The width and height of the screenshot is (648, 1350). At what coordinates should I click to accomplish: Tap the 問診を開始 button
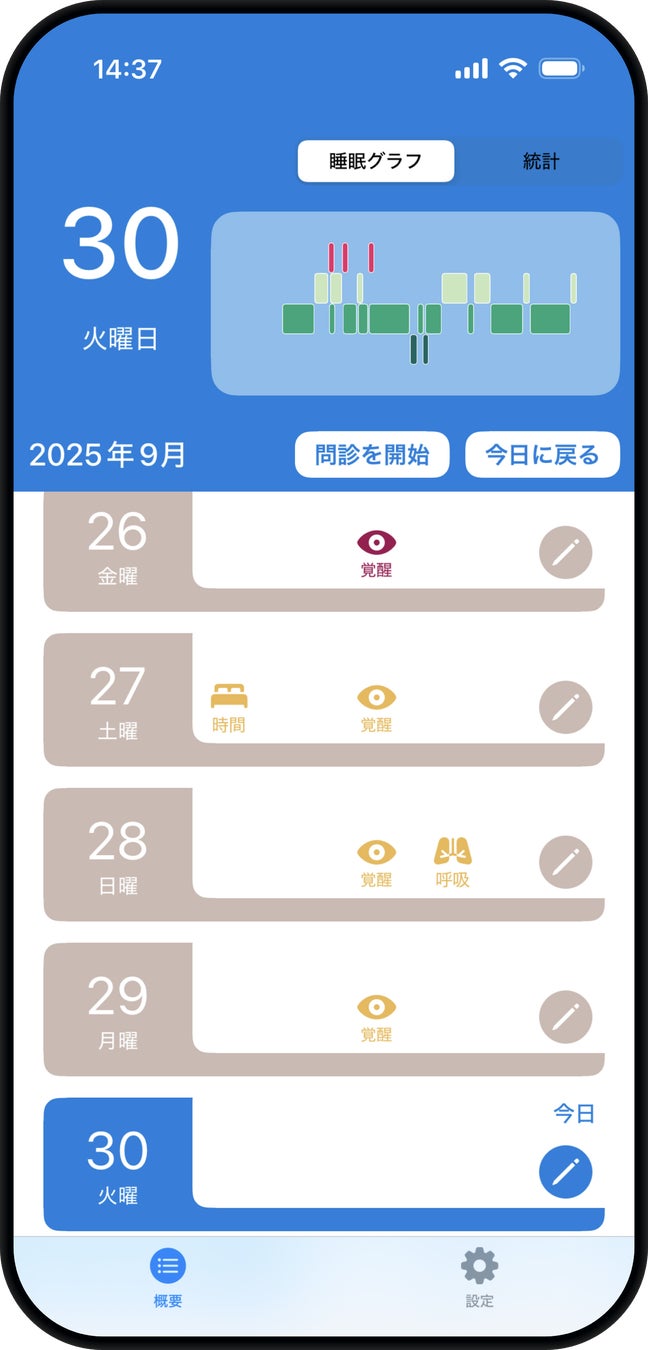click(372, 455)
